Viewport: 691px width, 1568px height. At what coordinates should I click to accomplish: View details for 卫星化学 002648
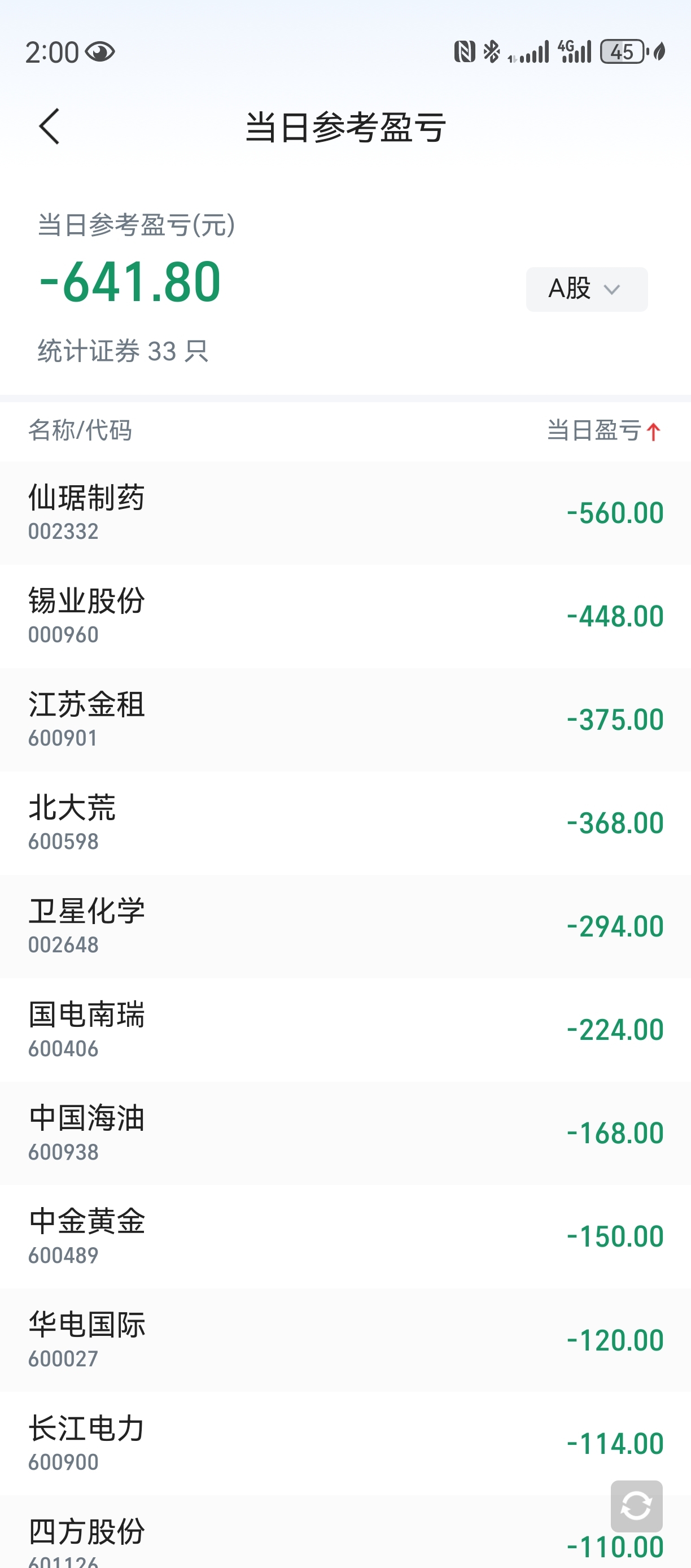coord(345,927)
